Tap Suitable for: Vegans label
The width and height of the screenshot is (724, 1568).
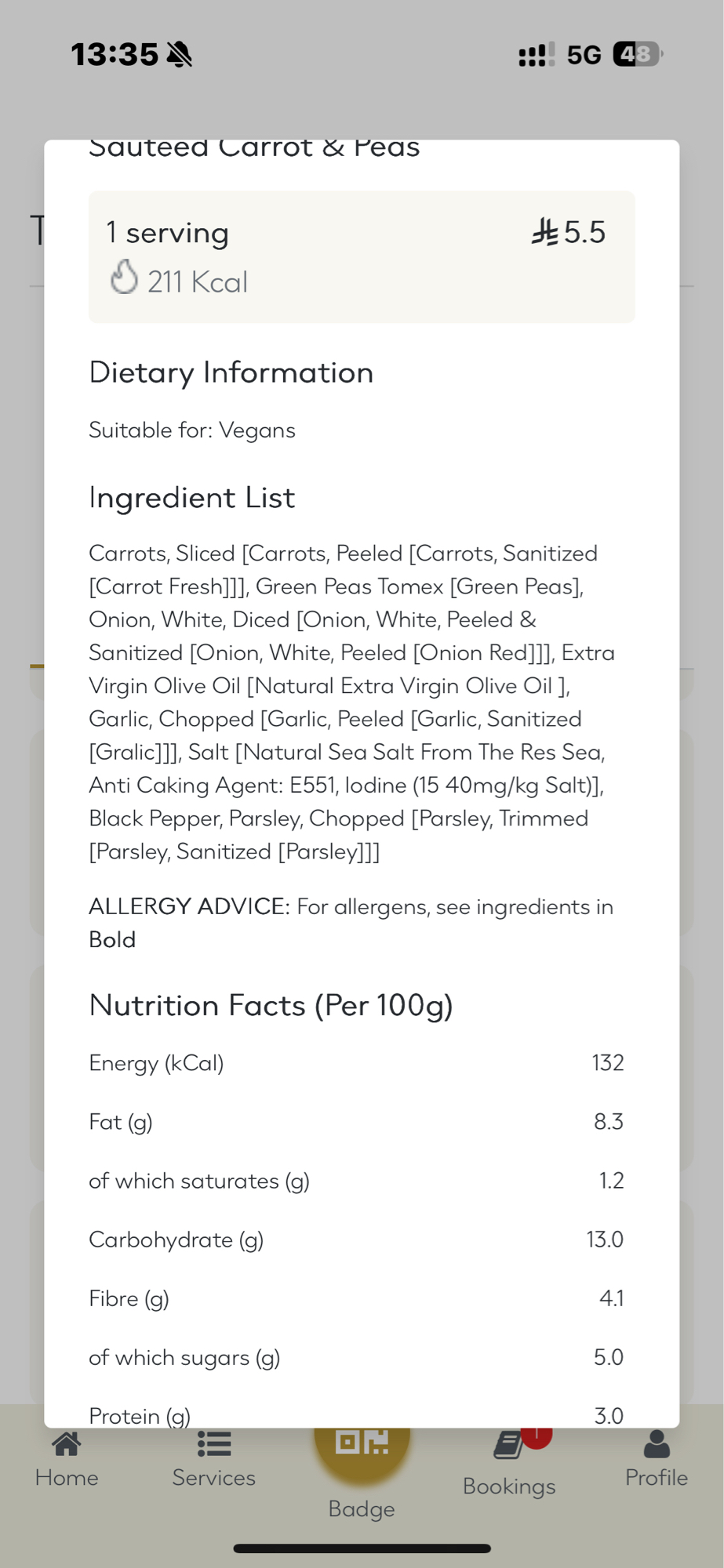pyautogui.click(x=191, y=430)
